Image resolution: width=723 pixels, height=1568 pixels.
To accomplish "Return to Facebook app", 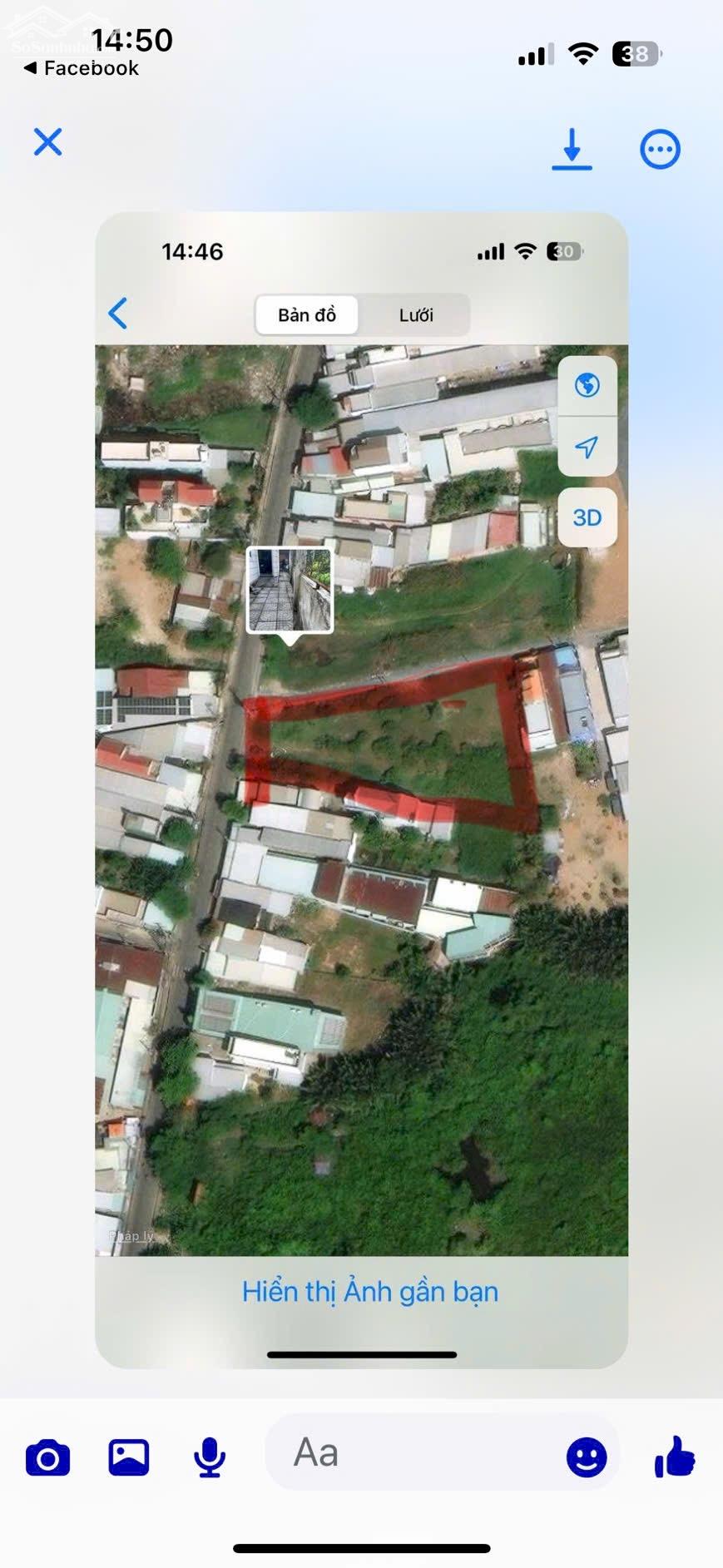I will click(x=82, y=68).
